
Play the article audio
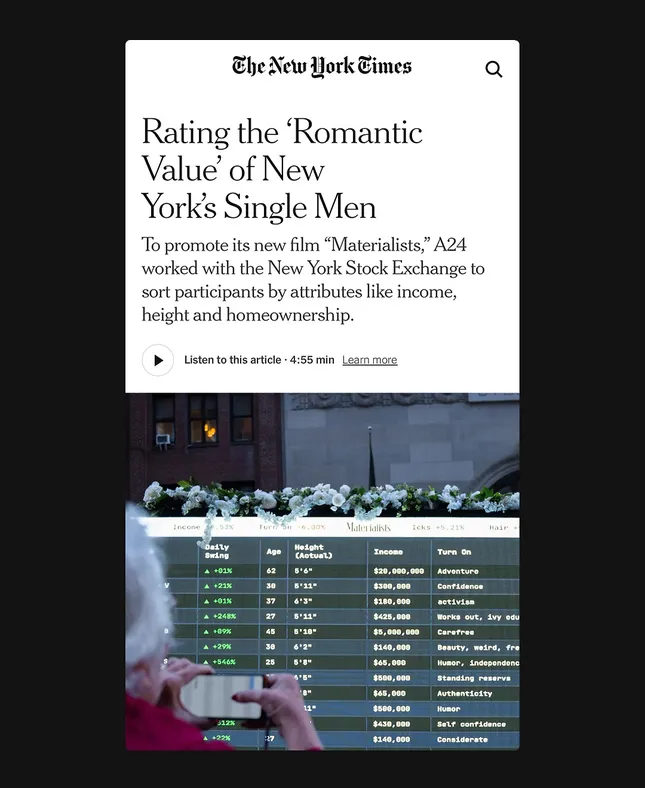point(158,360)
